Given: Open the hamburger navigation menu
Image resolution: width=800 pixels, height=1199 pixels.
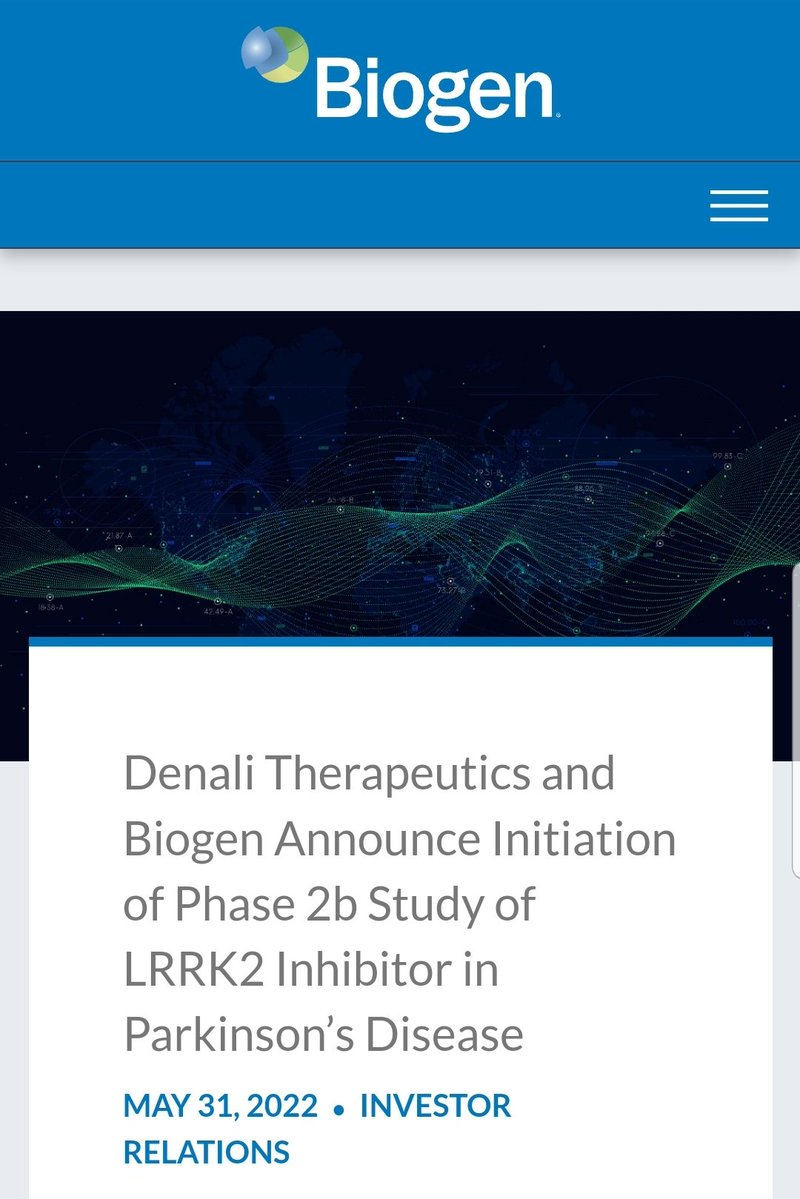Looking at the screenshot, I should click(x=739, y=205).
